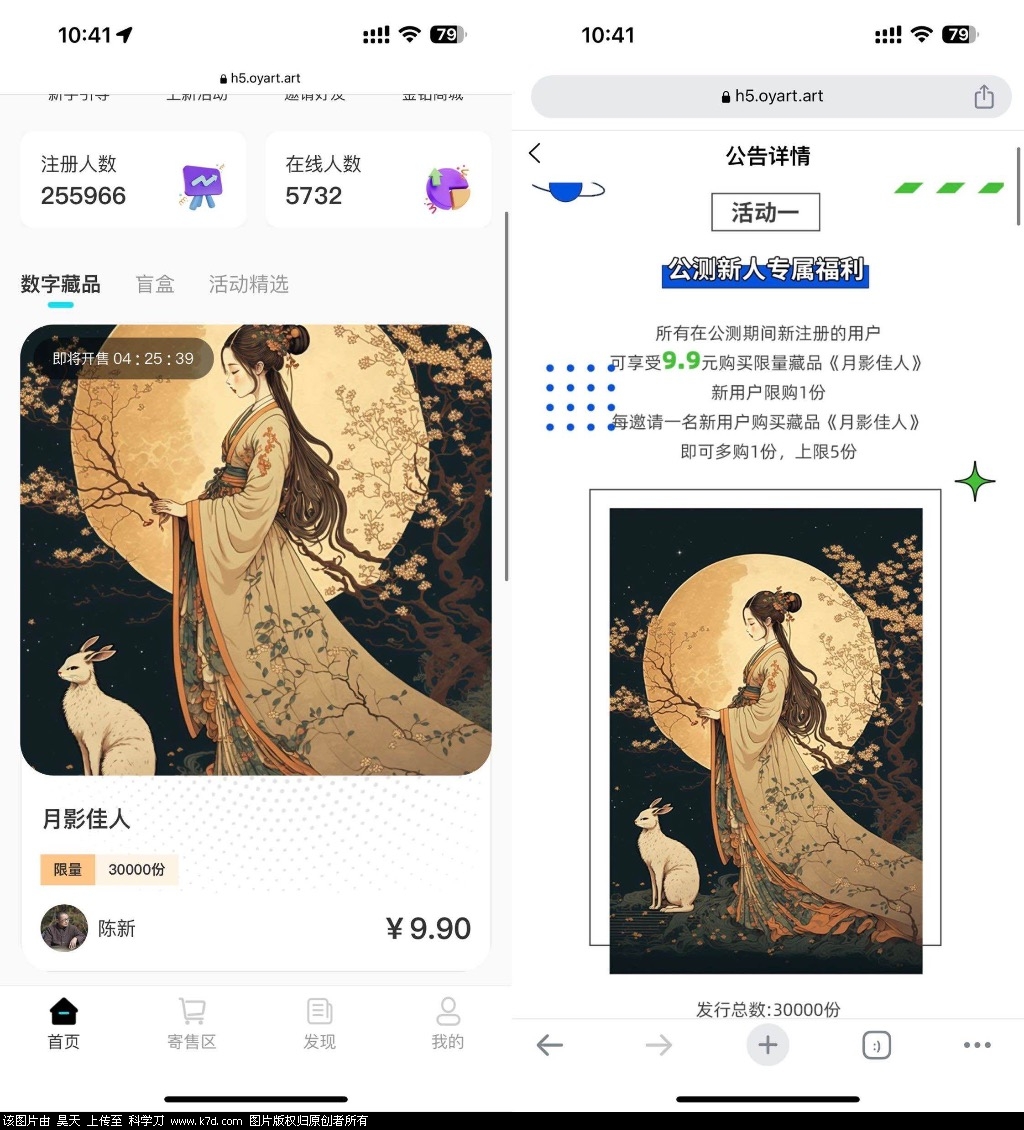Screen dimensions: 1024x1130
Task: Open the browser's three-dot menu
Action: pos(977,1046)
